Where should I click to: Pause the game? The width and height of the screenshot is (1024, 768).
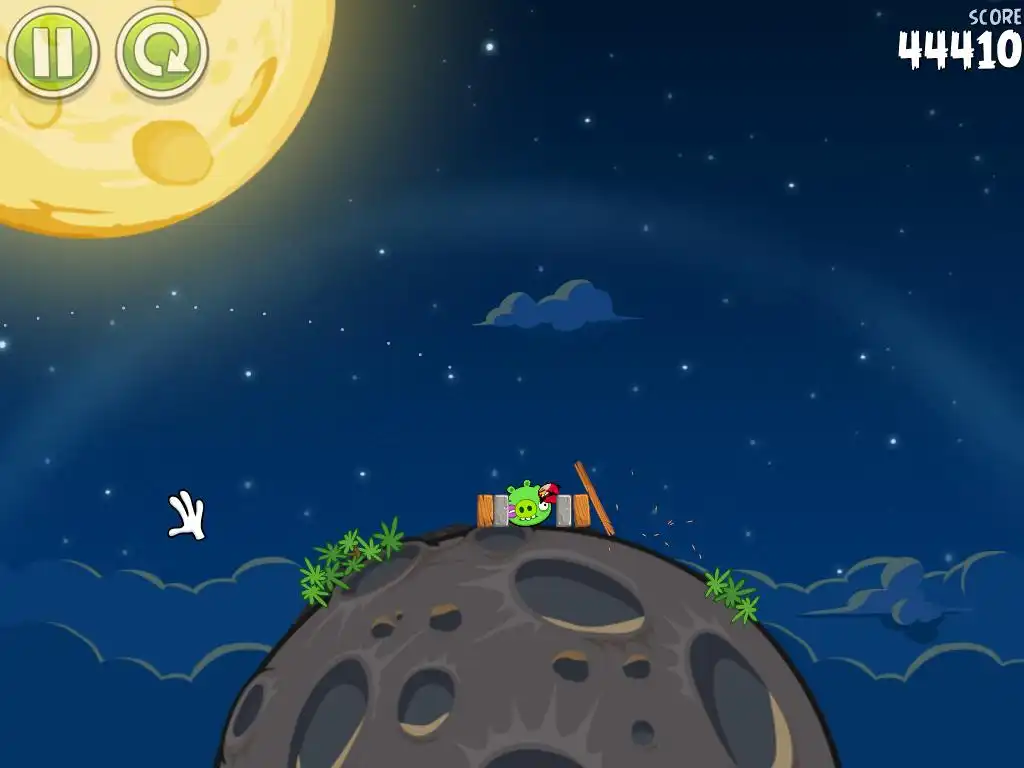click(x=53, y=52)
